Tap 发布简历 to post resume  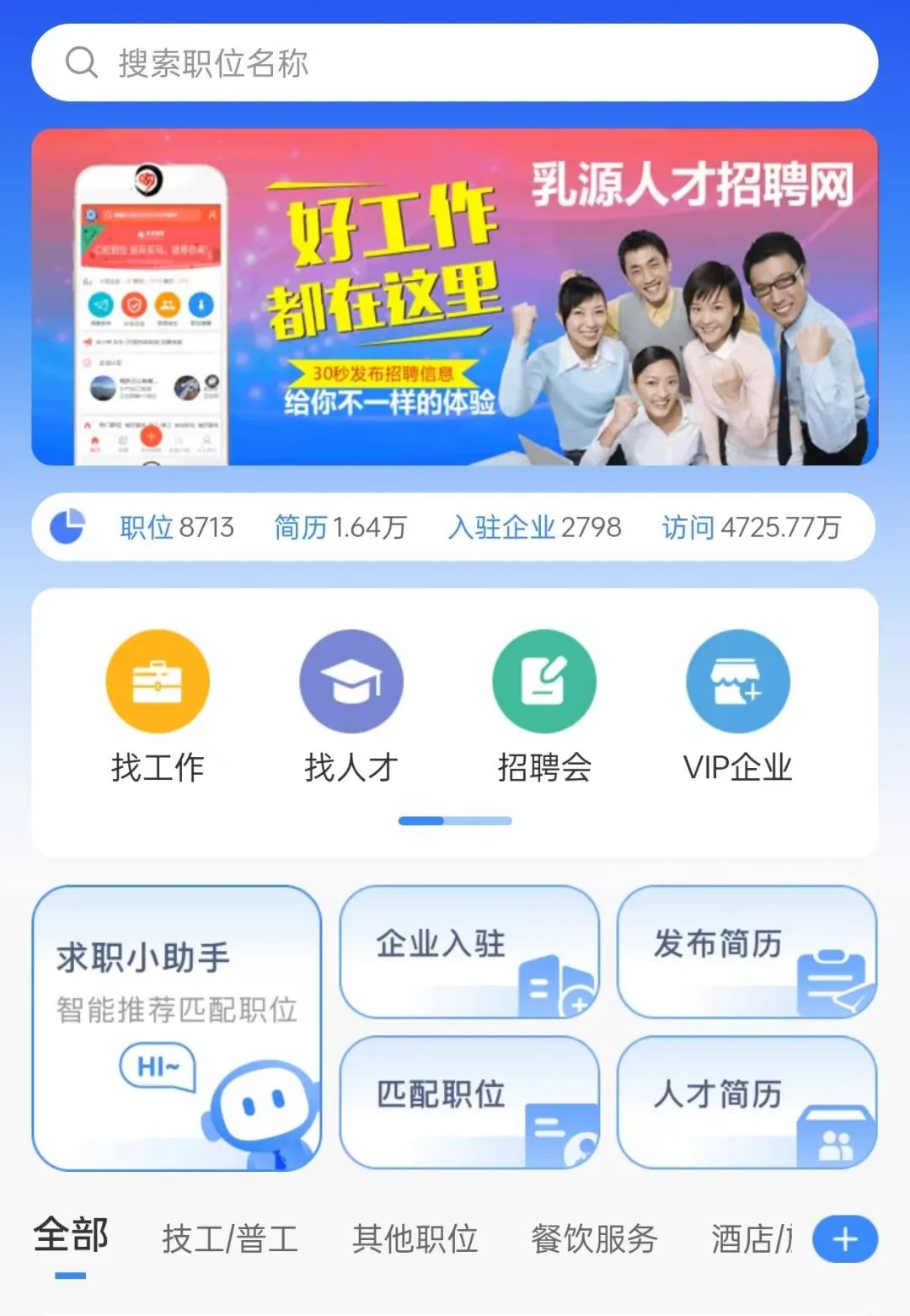[x=747, y=952]
